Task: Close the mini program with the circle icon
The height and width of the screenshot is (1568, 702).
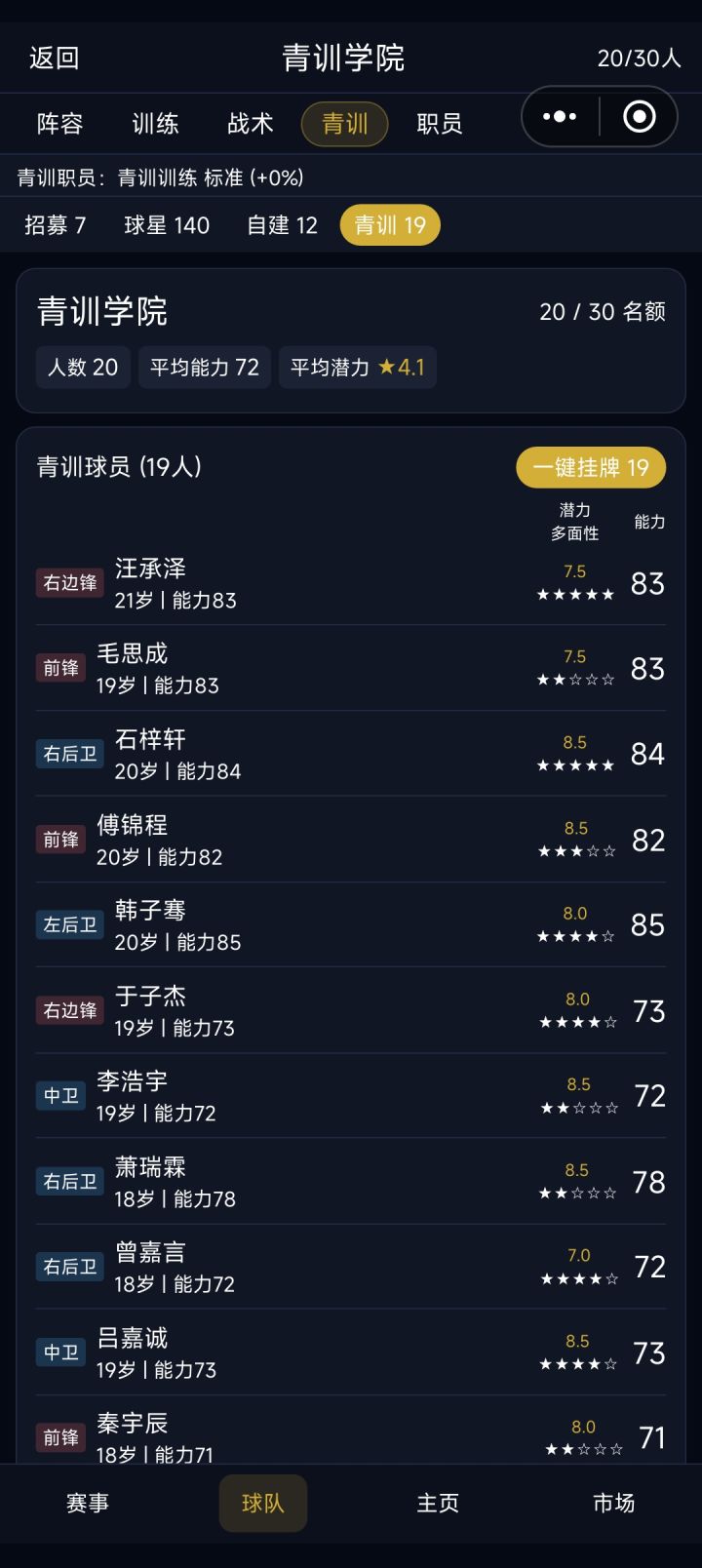Action: coord(640,117)
